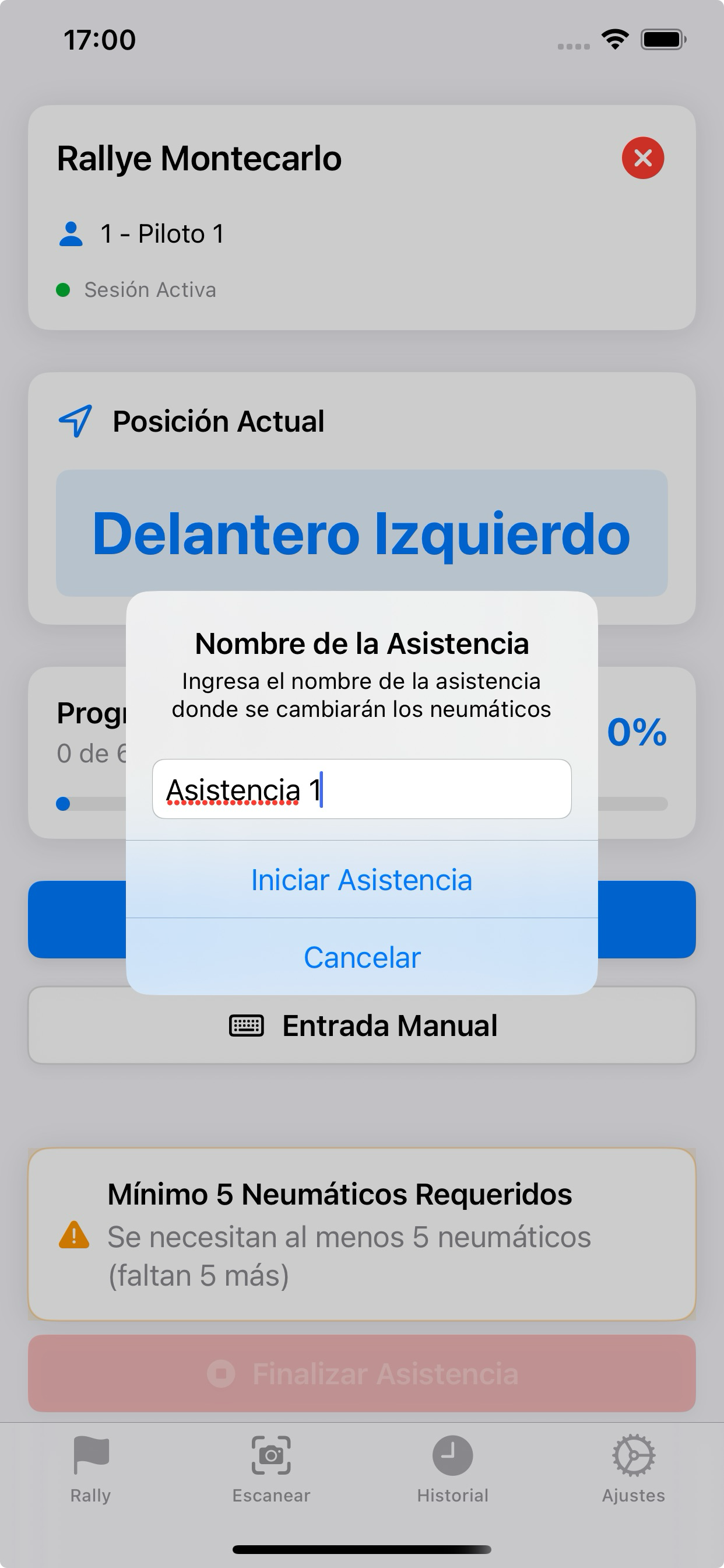The height and width of the screenshot is (1568, 724).
Task: Dismiss Rallye Montecarlo with the red X
Action: click(643, 159)
